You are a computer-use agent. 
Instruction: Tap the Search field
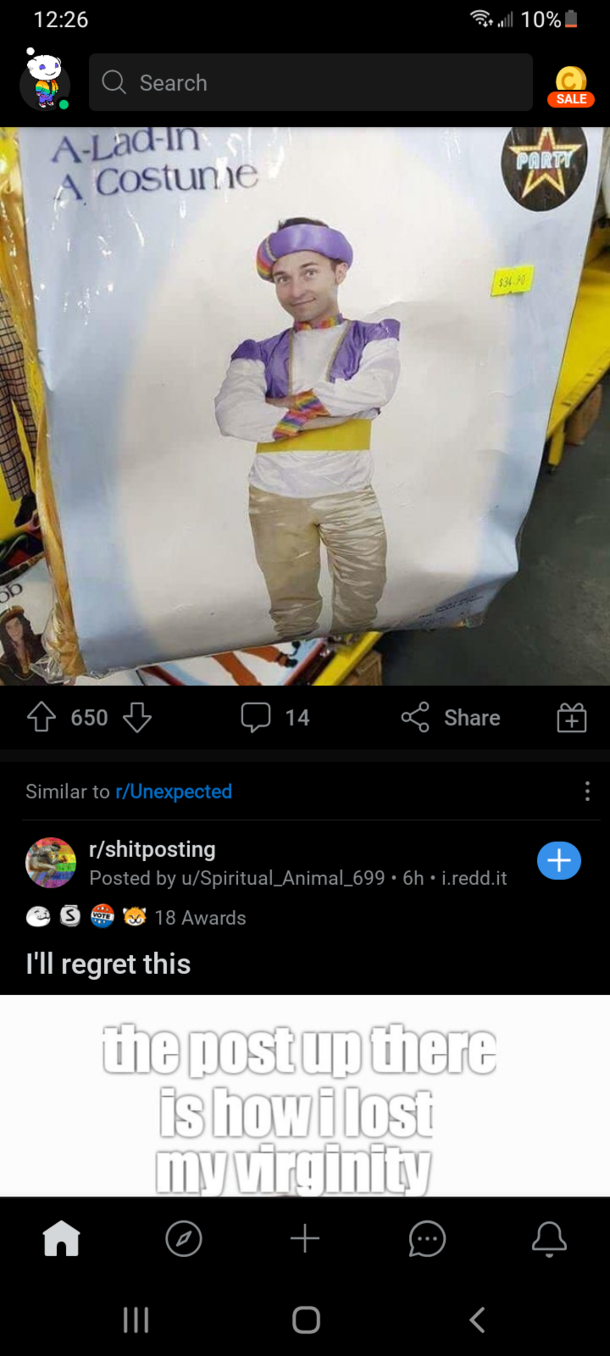coord(310,83)
